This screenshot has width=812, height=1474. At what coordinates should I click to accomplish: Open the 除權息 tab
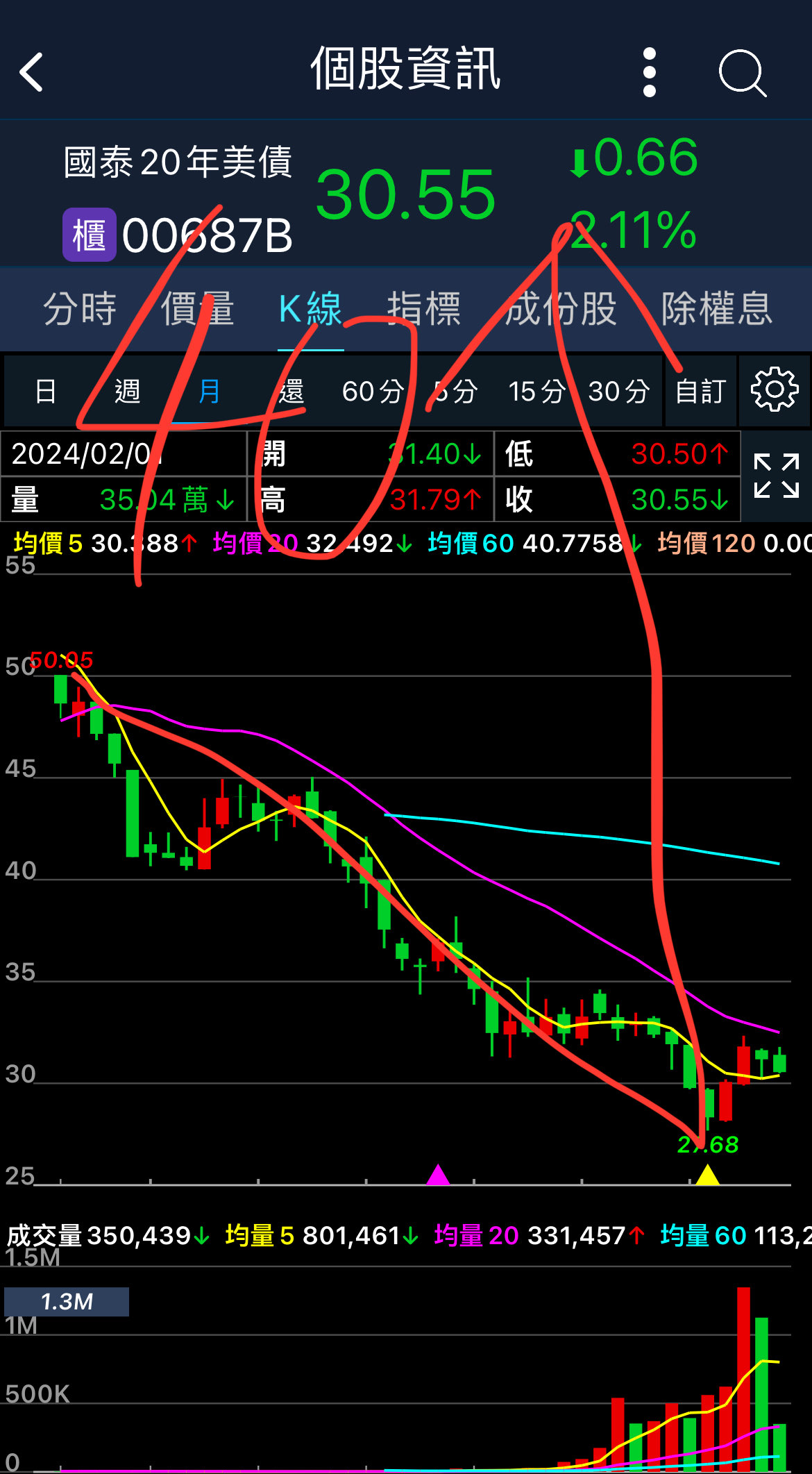[717, 309]
